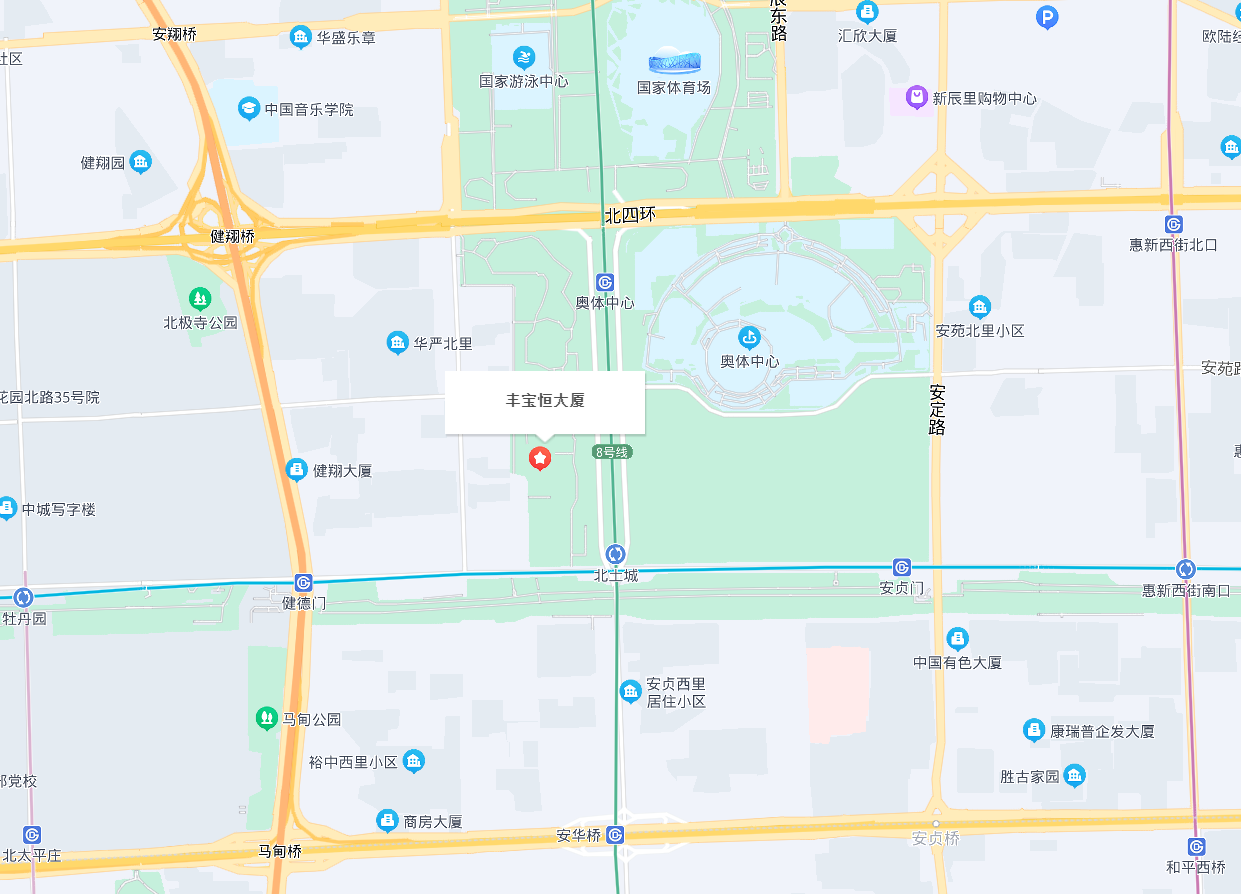This screenshot has width=1241, height=894.
Task: Open the 华严北里 residential marker
Action: [397, 343]
